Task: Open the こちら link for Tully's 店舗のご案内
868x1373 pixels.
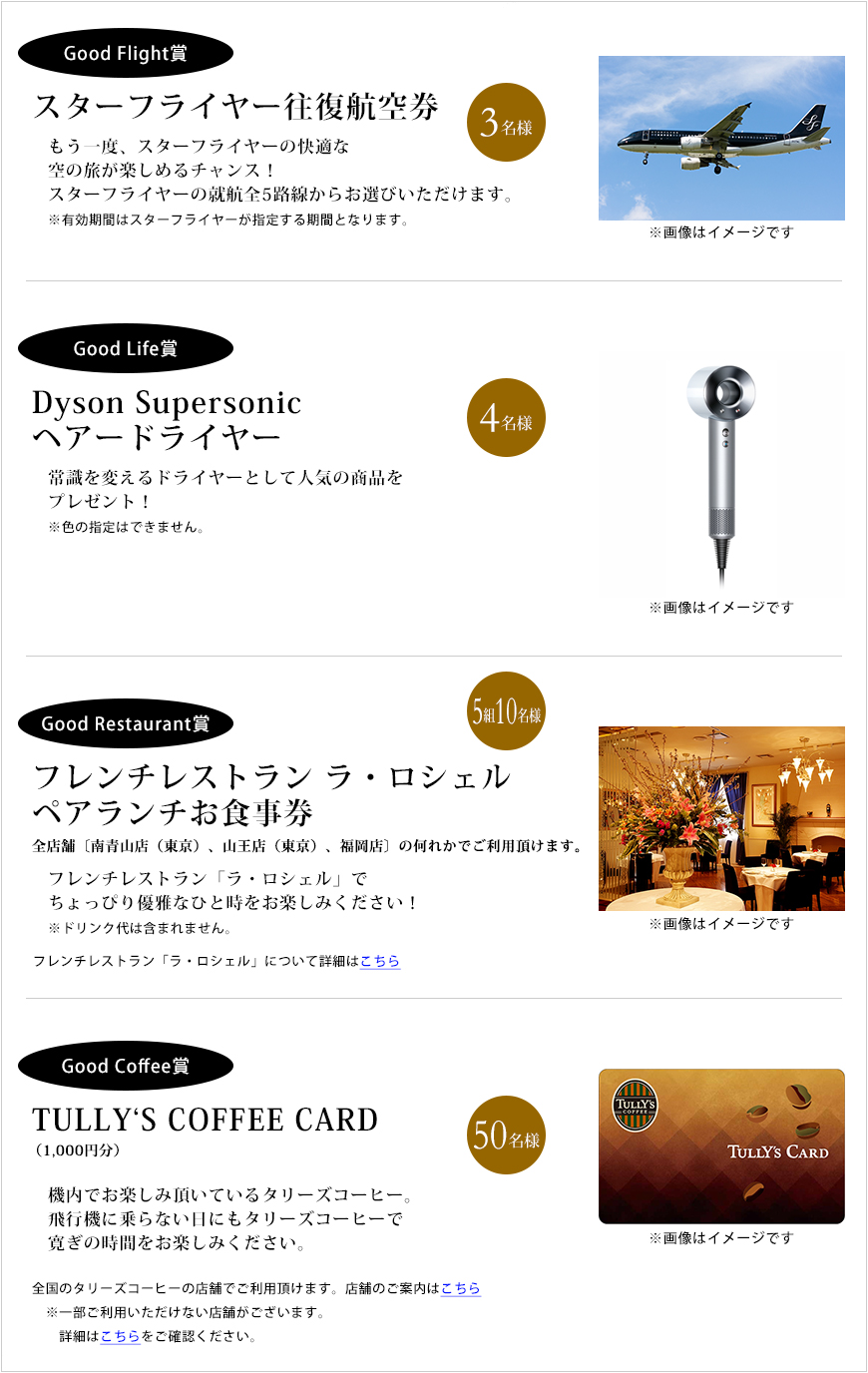Action: point(460,1288)
